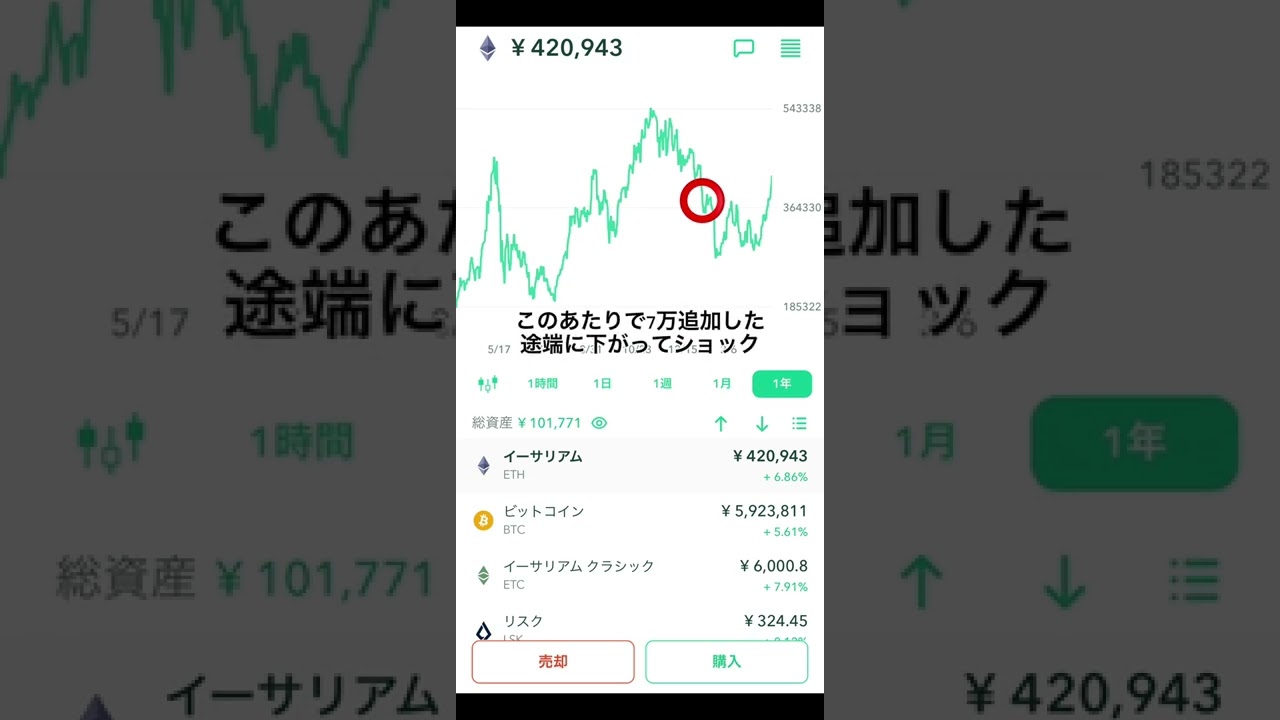Select the 1週 chart range
Viewport: 1280px width, 720px height.
pos(662,383)
